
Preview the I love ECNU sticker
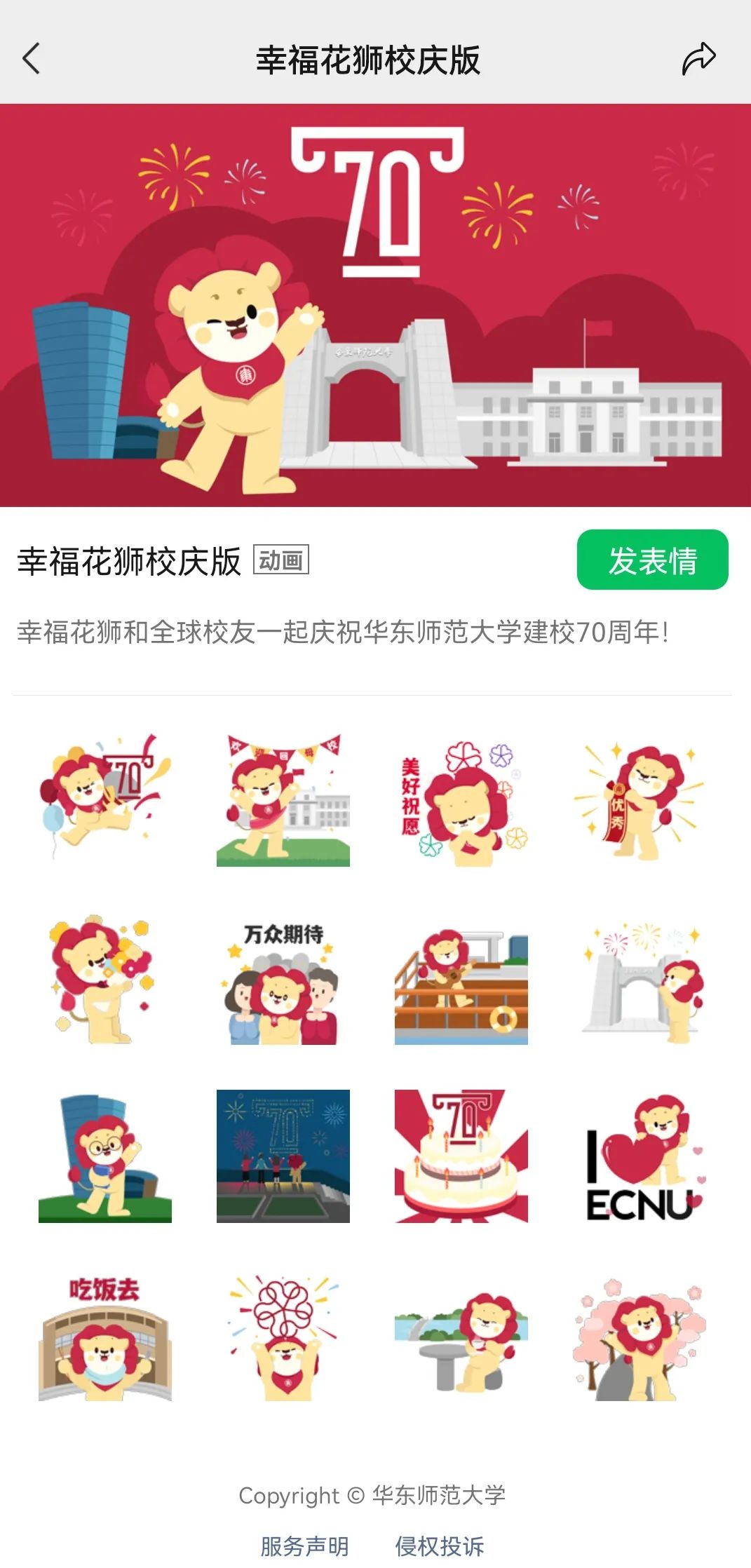pyautogui.click(x=640, y=1157)
